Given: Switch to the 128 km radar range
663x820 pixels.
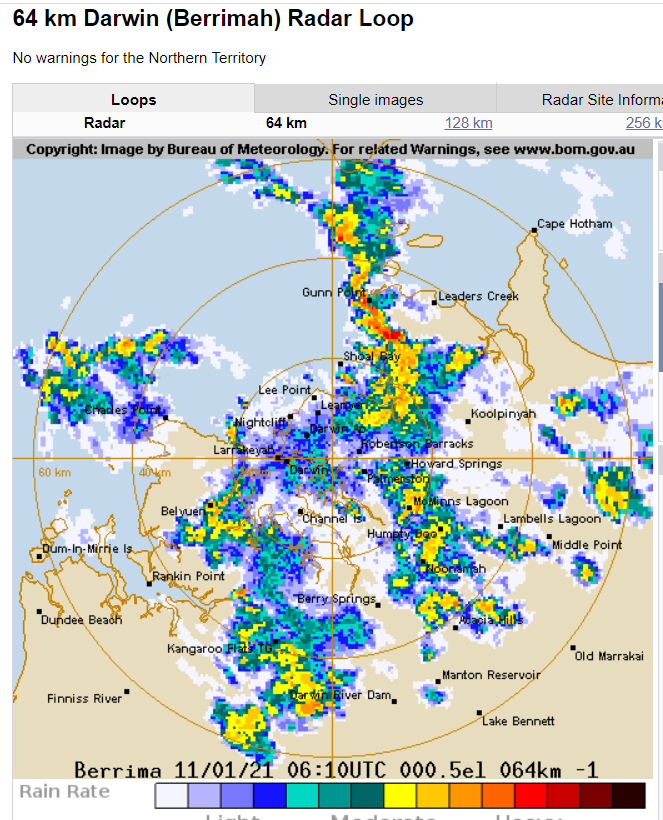Looking at the screenshot, I should tap(468, 123).
